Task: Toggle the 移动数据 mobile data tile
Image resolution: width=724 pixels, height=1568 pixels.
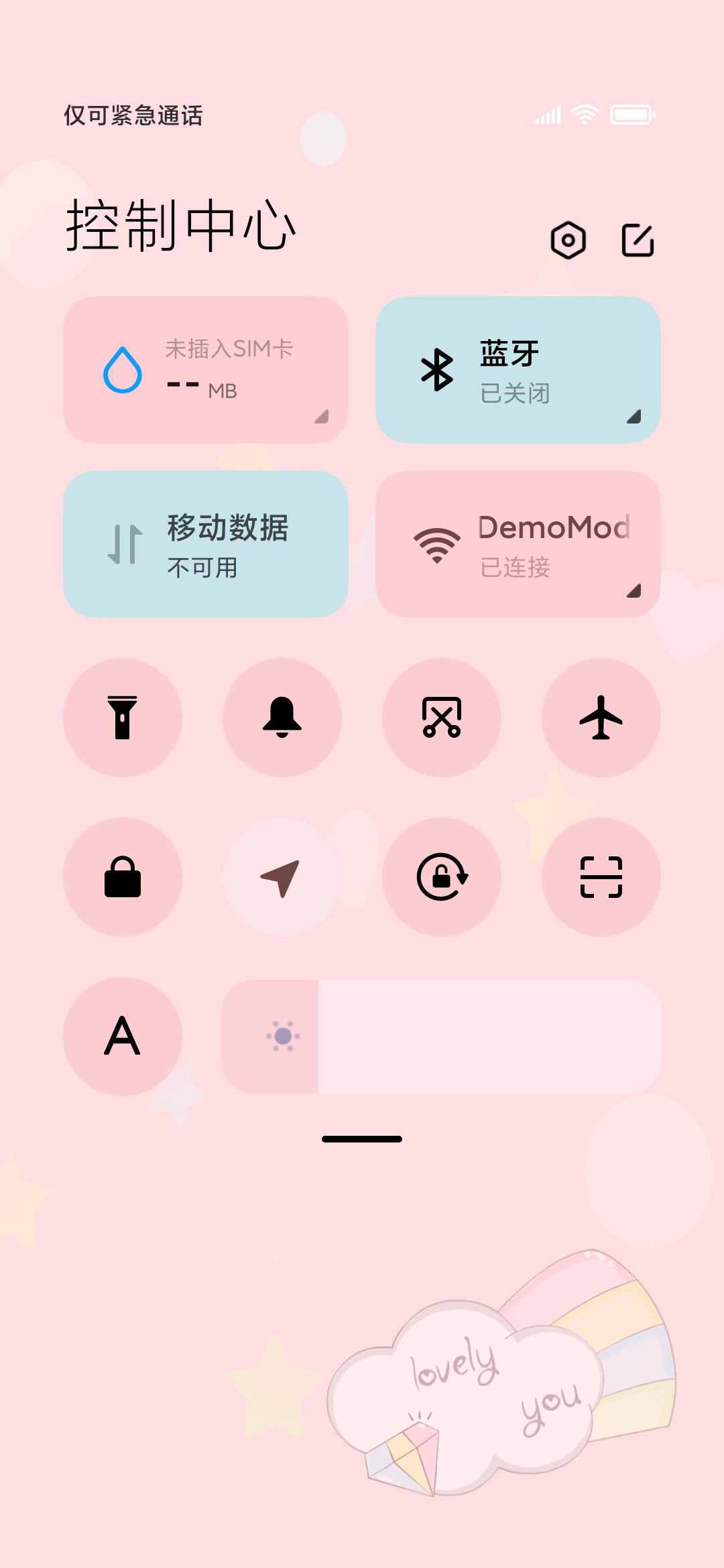Action: point(206,544)
